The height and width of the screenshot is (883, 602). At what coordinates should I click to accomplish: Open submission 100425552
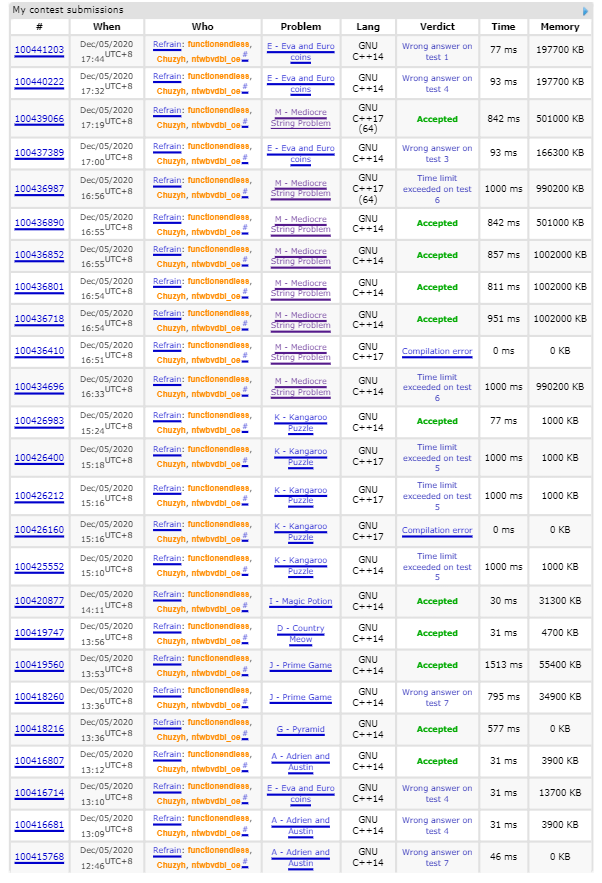click(39, 567)
